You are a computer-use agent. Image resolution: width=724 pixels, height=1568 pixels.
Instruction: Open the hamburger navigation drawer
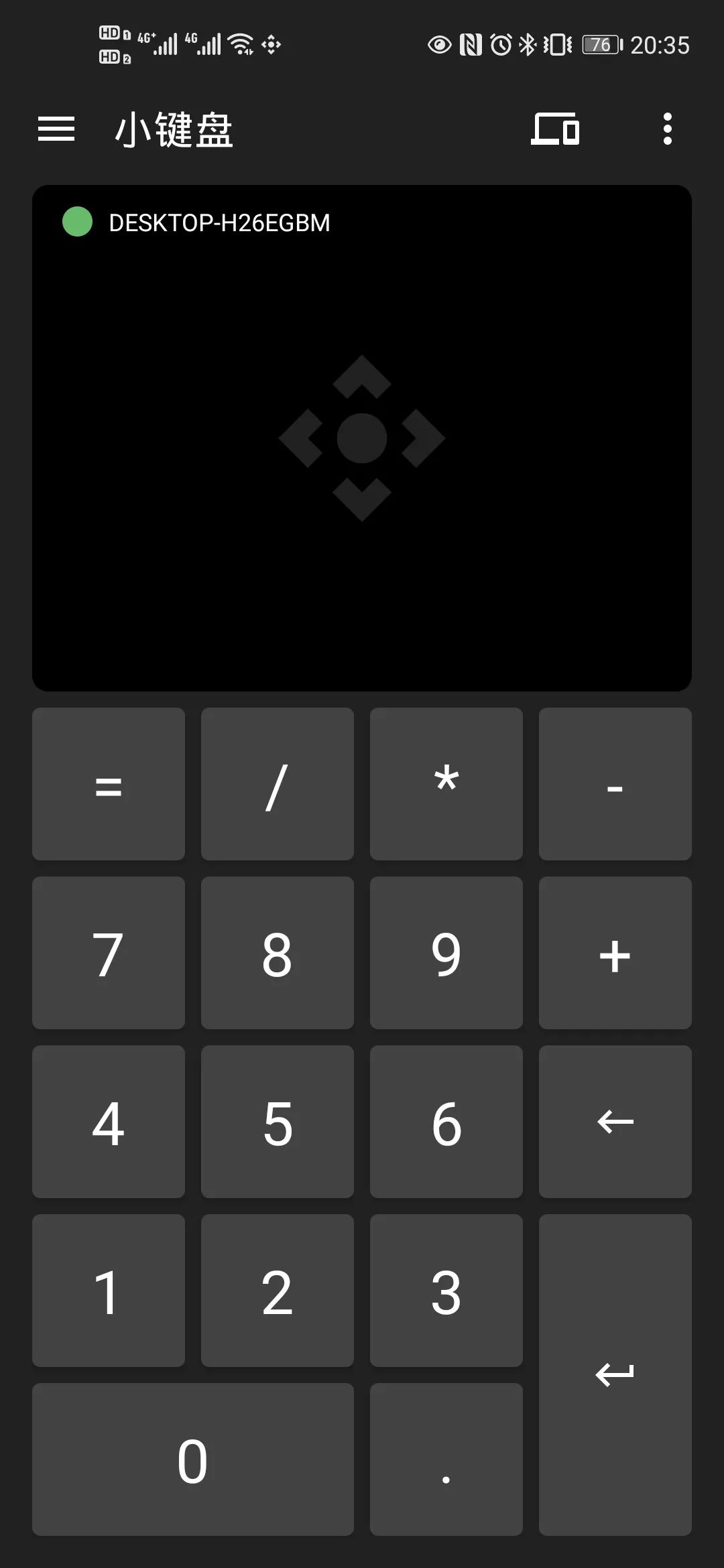click(56, 129)
